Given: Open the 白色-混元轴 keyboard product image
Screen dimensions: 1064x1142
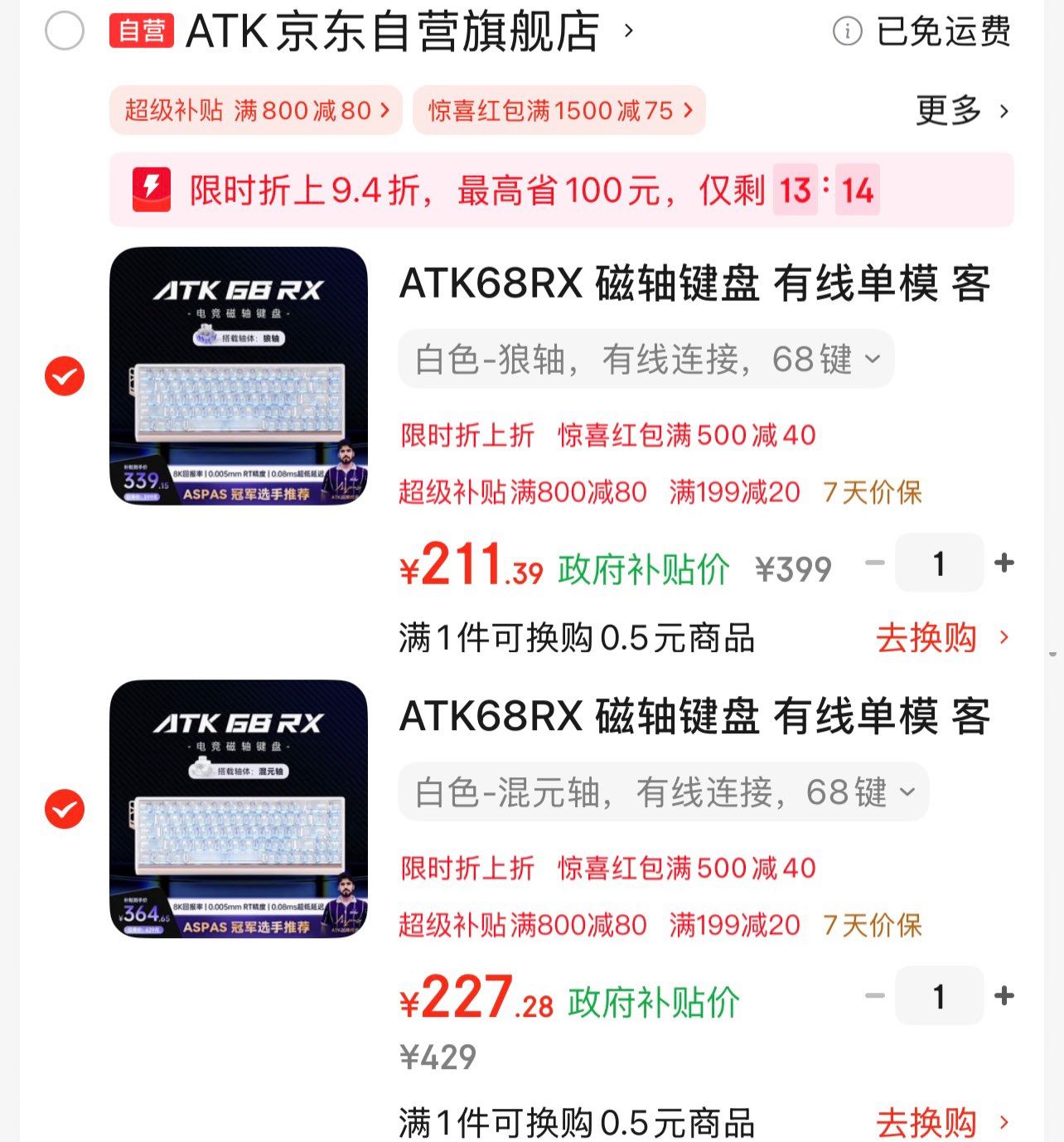Looking at the screenshot, I should pyautogui.click(x=239, y=809).
